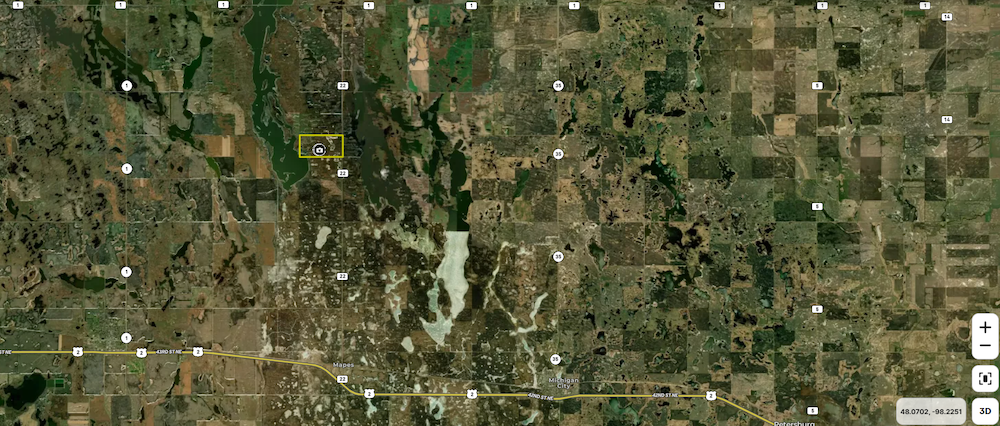Tap the frame-to-fit view icon

[x=985, y=378]
